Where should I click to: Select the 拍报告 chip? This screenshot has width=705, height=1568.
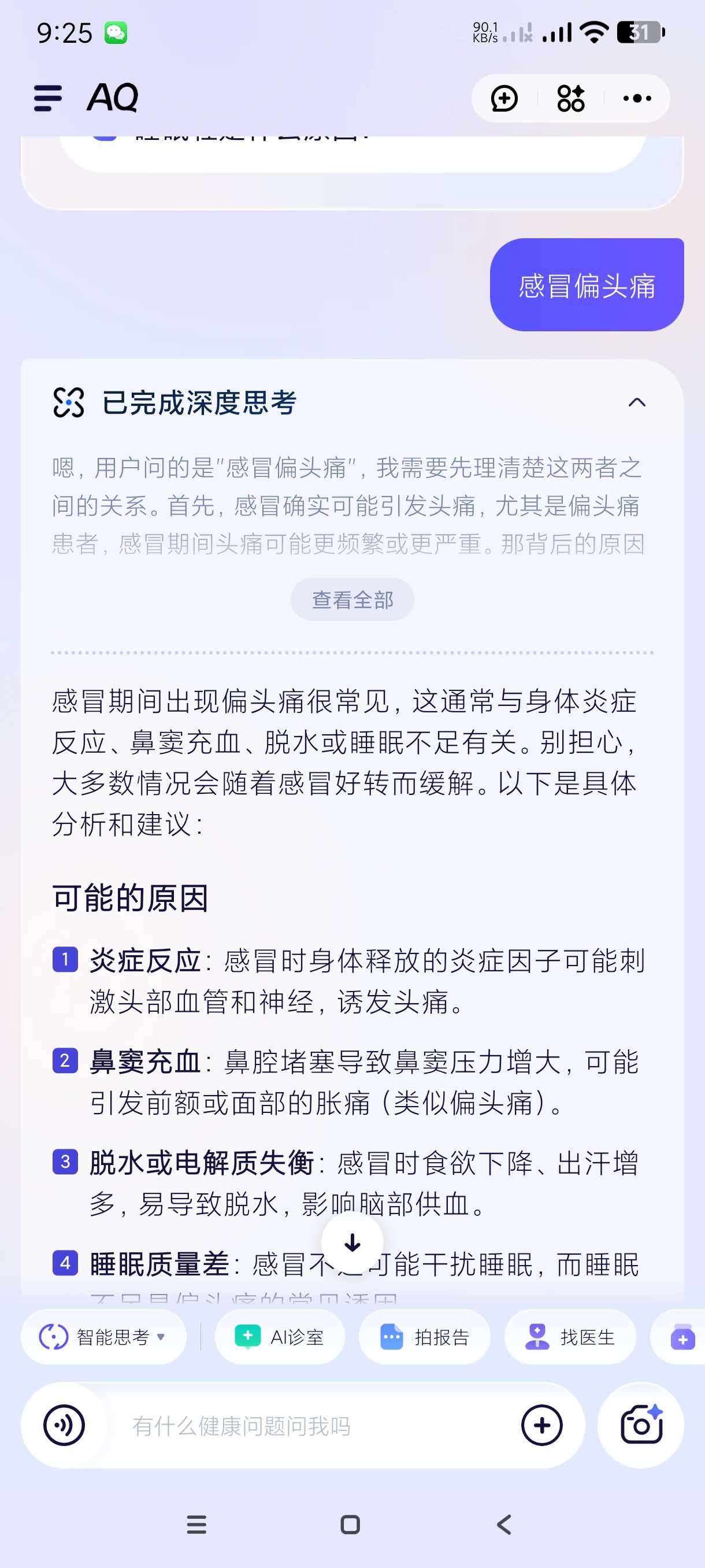tap(425, 1337)
